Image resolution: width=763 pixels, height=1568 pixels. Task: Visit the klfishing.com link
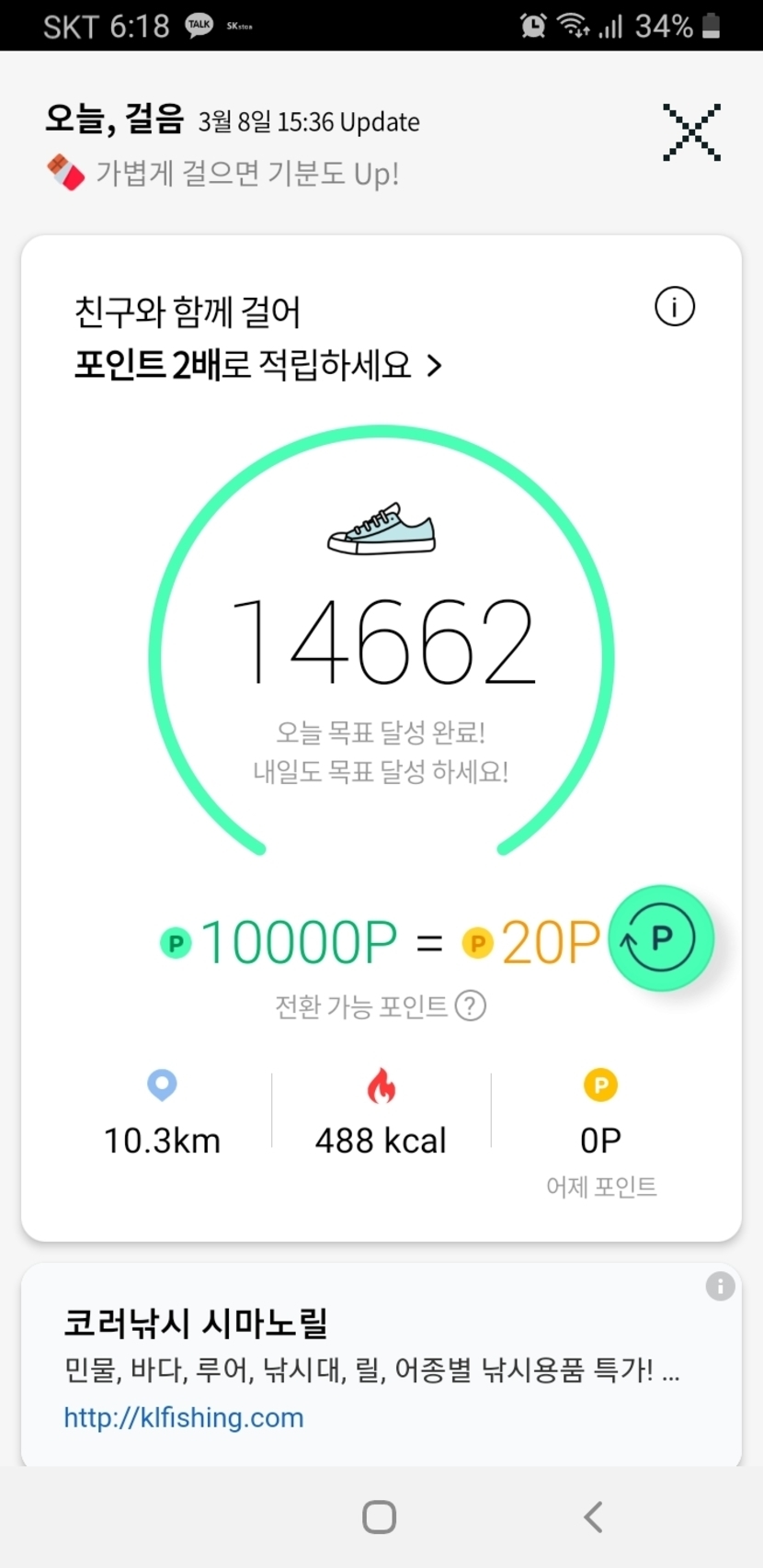click(x=184, y=1417)
